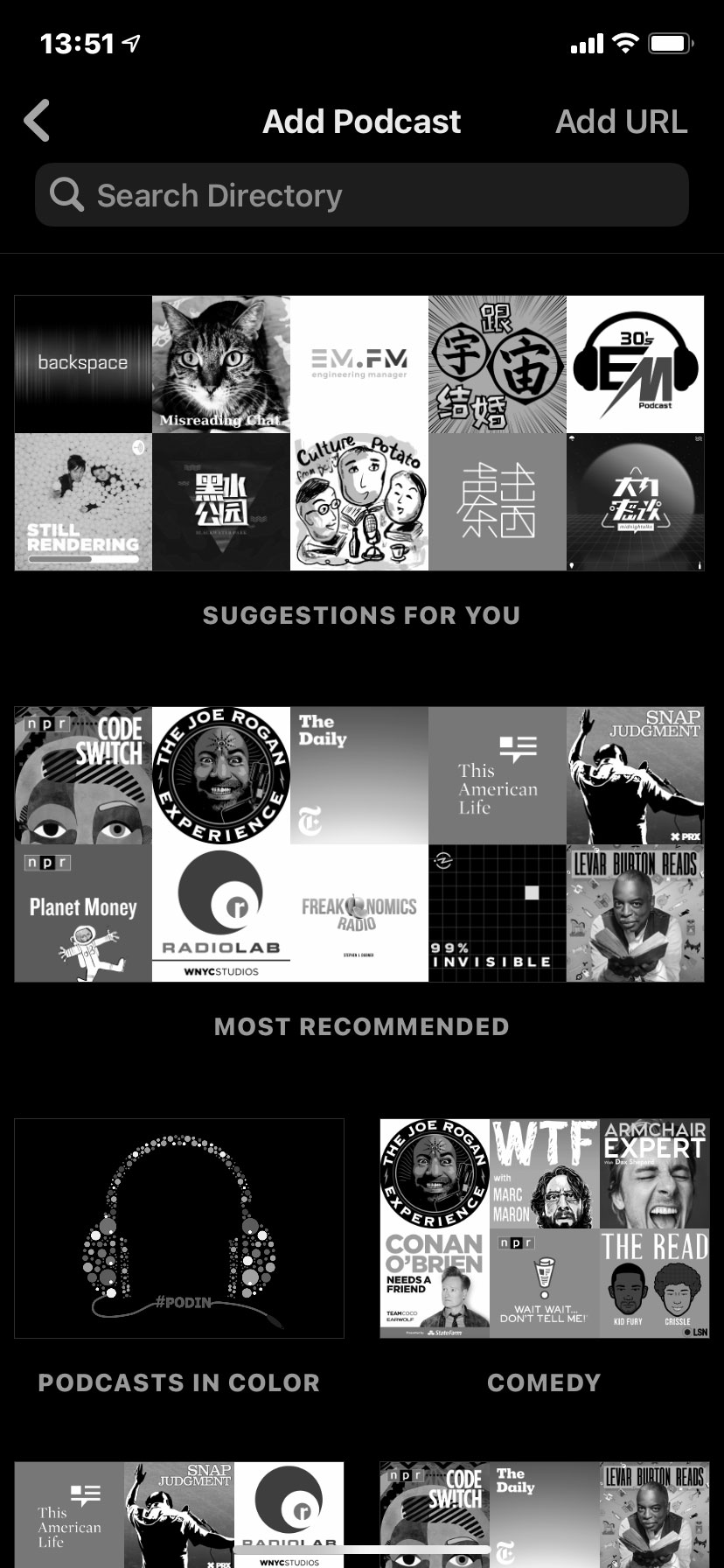Open the Suggestions For You collection
This screenshot has width=724, height=1568.
tap(359, 434)
